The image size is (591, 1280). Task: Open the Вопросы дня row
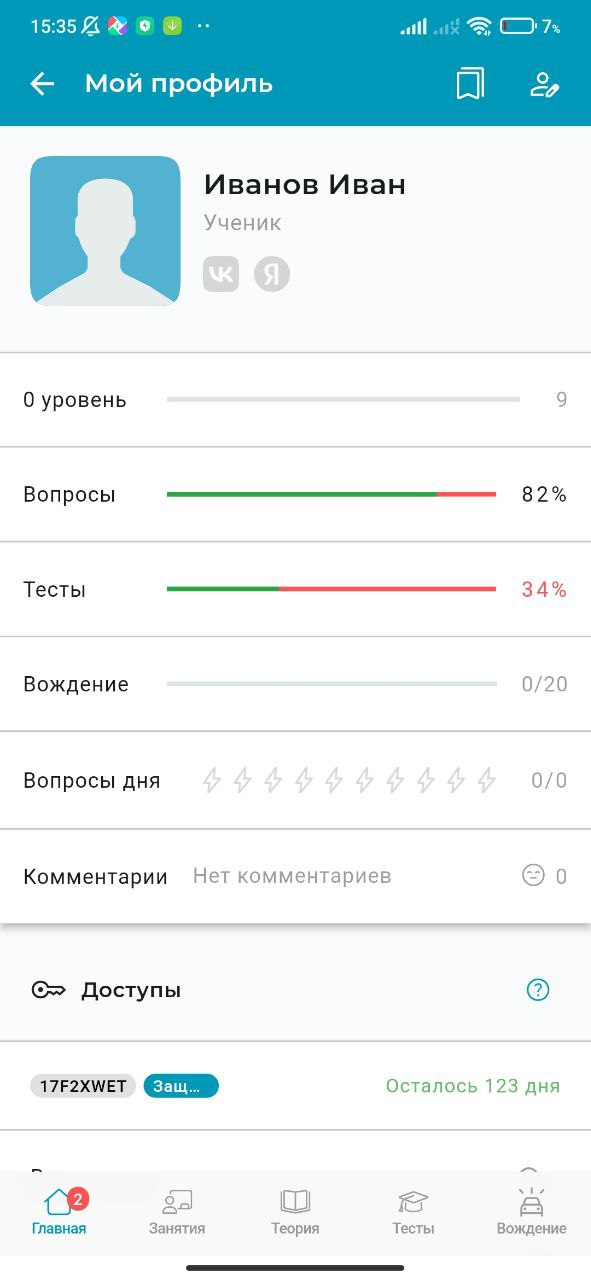coord(295,780)
